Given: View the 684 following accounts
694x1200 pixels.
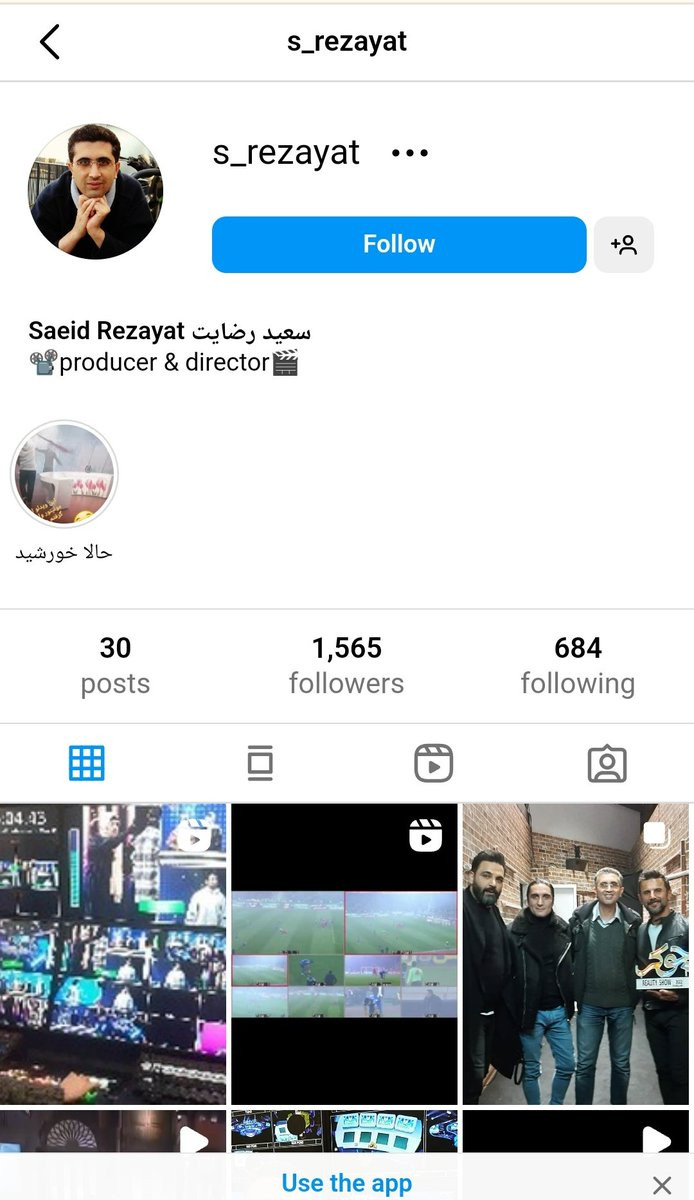Looking at the screenshot, I should 577,665.
